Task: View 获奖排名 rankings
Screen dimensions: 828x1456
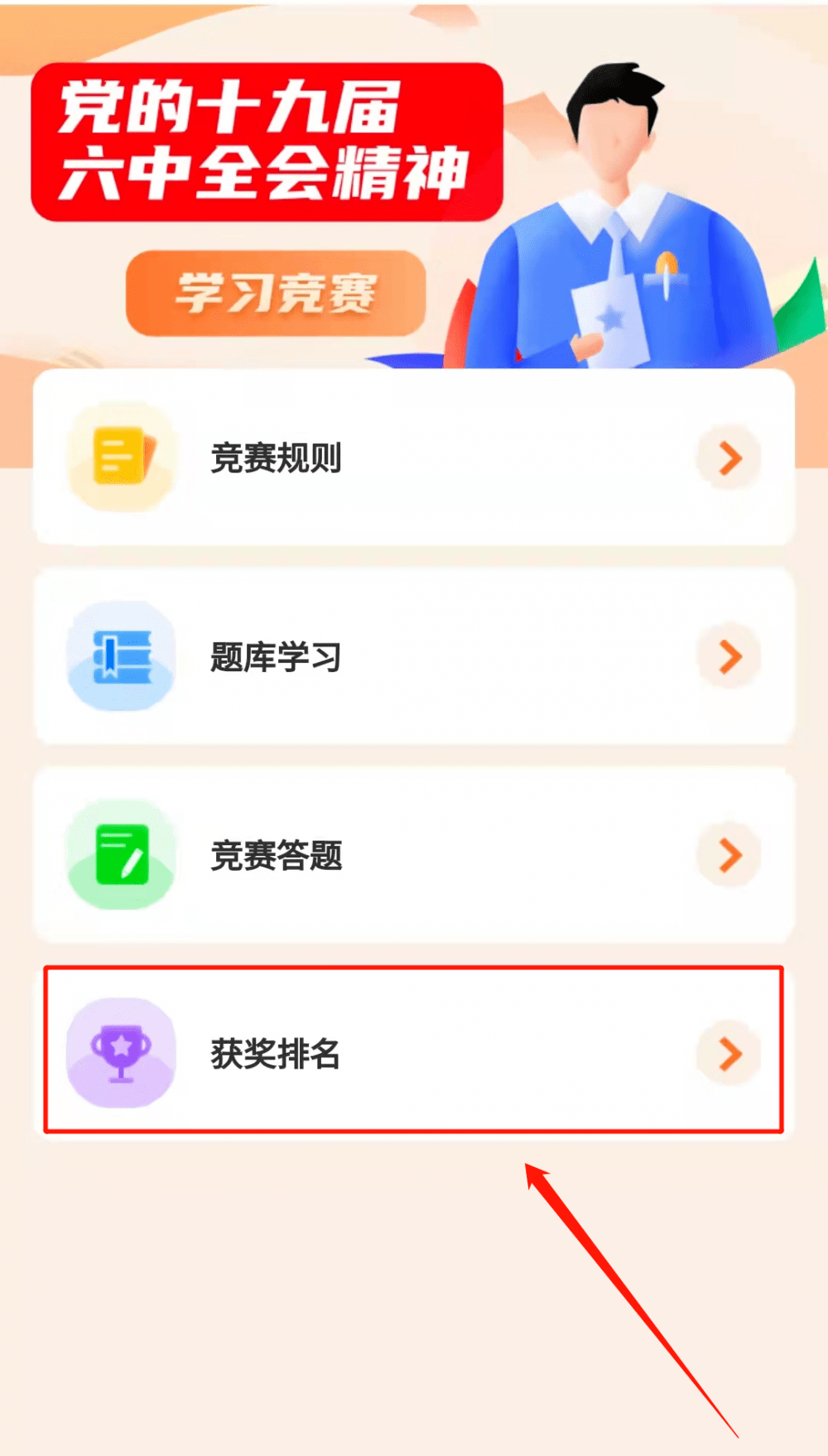Action: 414,1052
